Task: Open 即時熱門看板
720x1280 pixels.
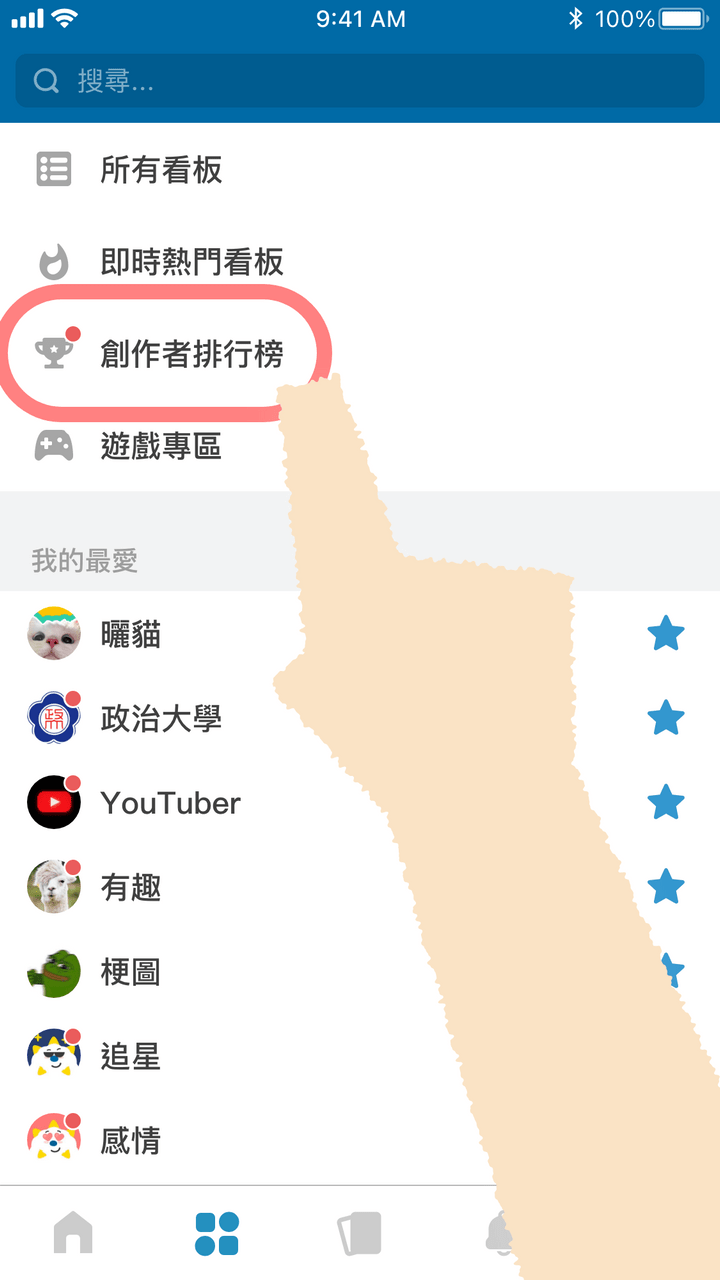Action: (x=360, y=262)
